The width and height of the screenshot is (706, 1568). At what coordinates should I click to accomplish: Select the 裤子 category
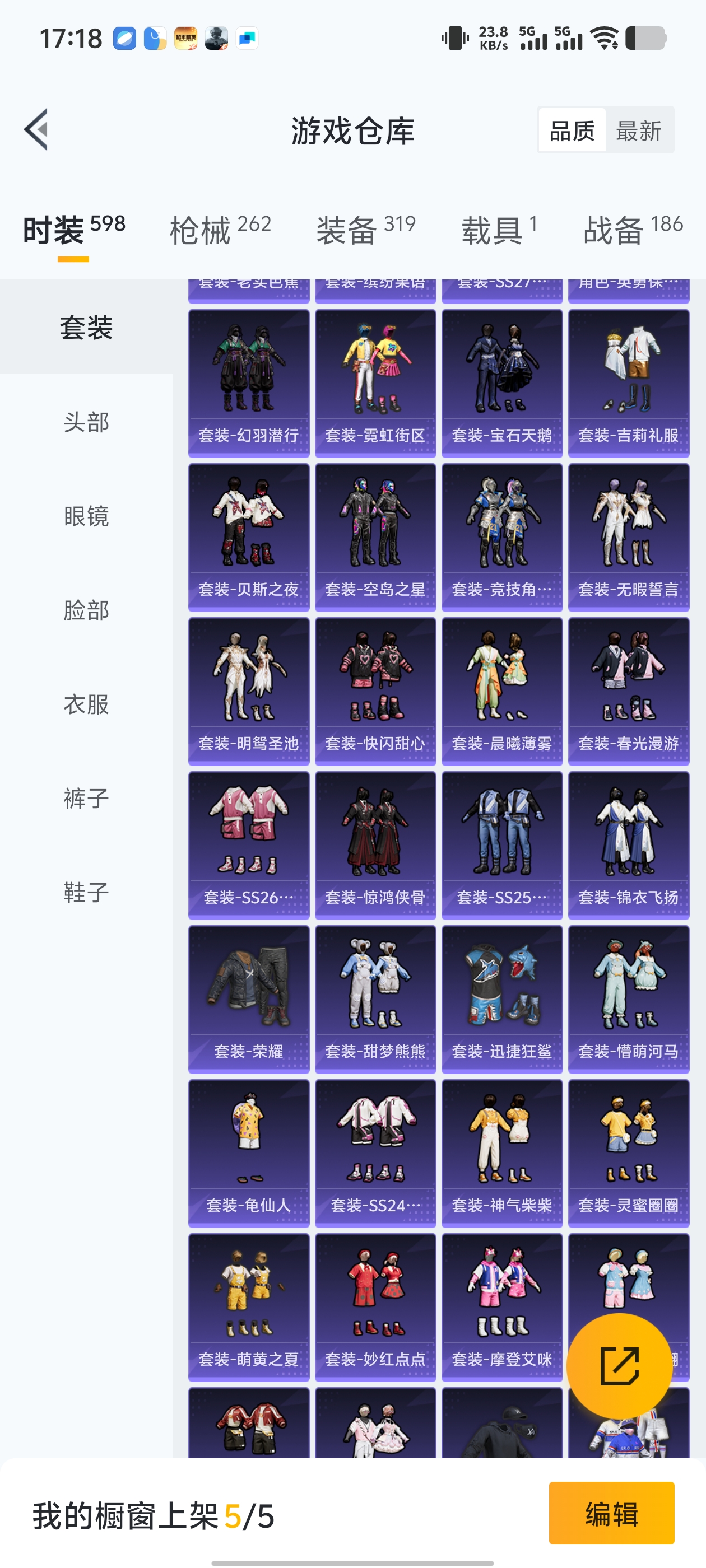[86, 798]
